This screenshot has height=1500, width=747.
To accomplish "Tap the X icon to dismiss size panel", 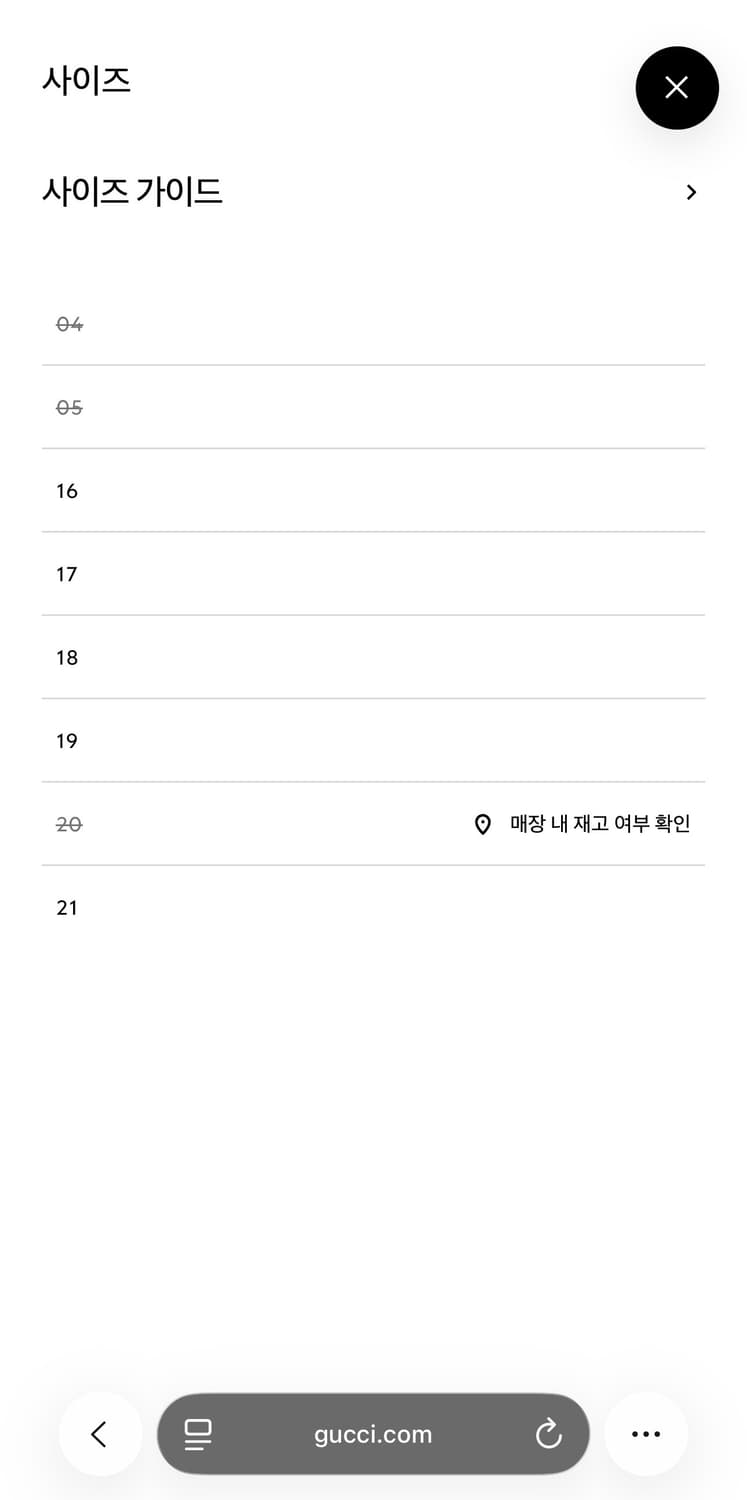I will 677,88.
